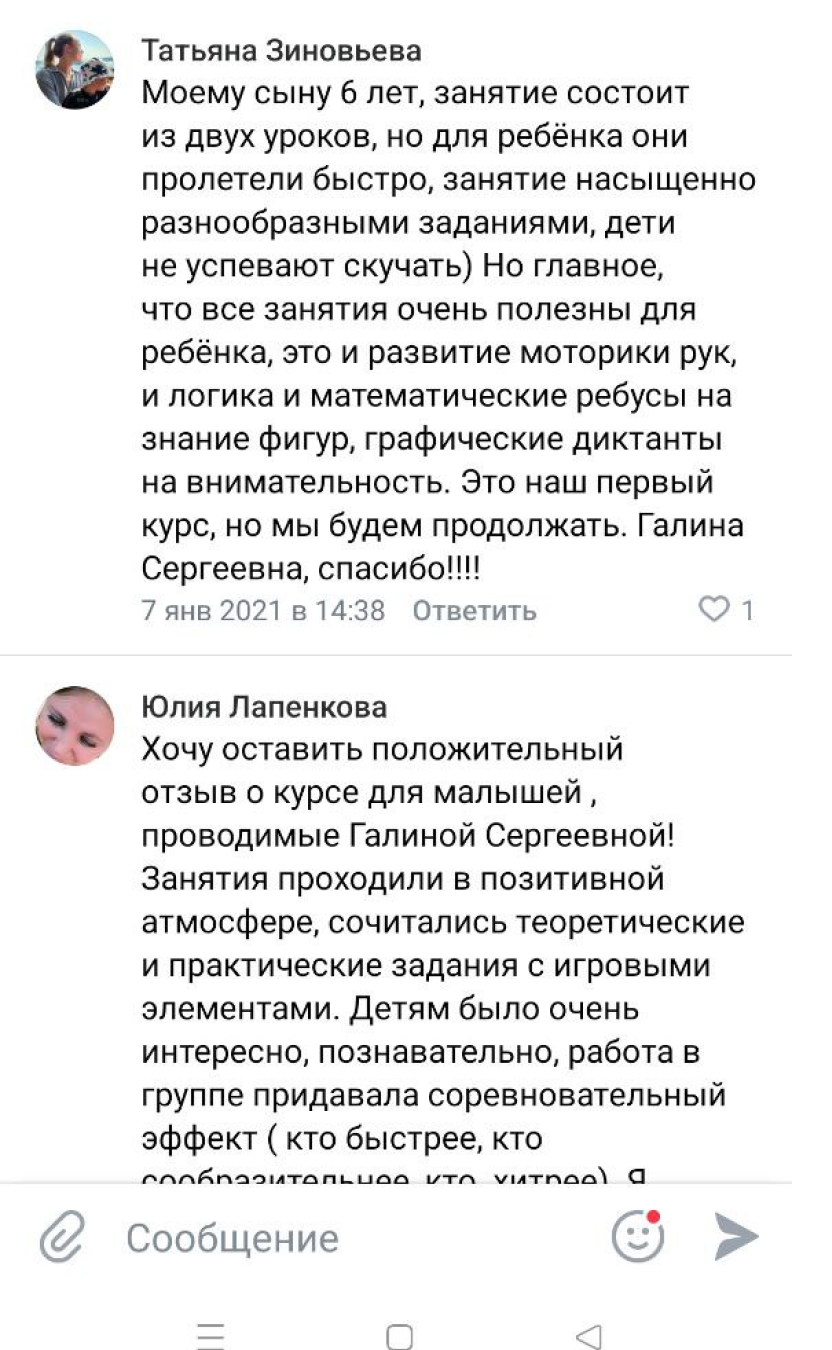Open the emoji and sticker picker
Viewport: 832px width, 1350px height.
pos(638,1238)
